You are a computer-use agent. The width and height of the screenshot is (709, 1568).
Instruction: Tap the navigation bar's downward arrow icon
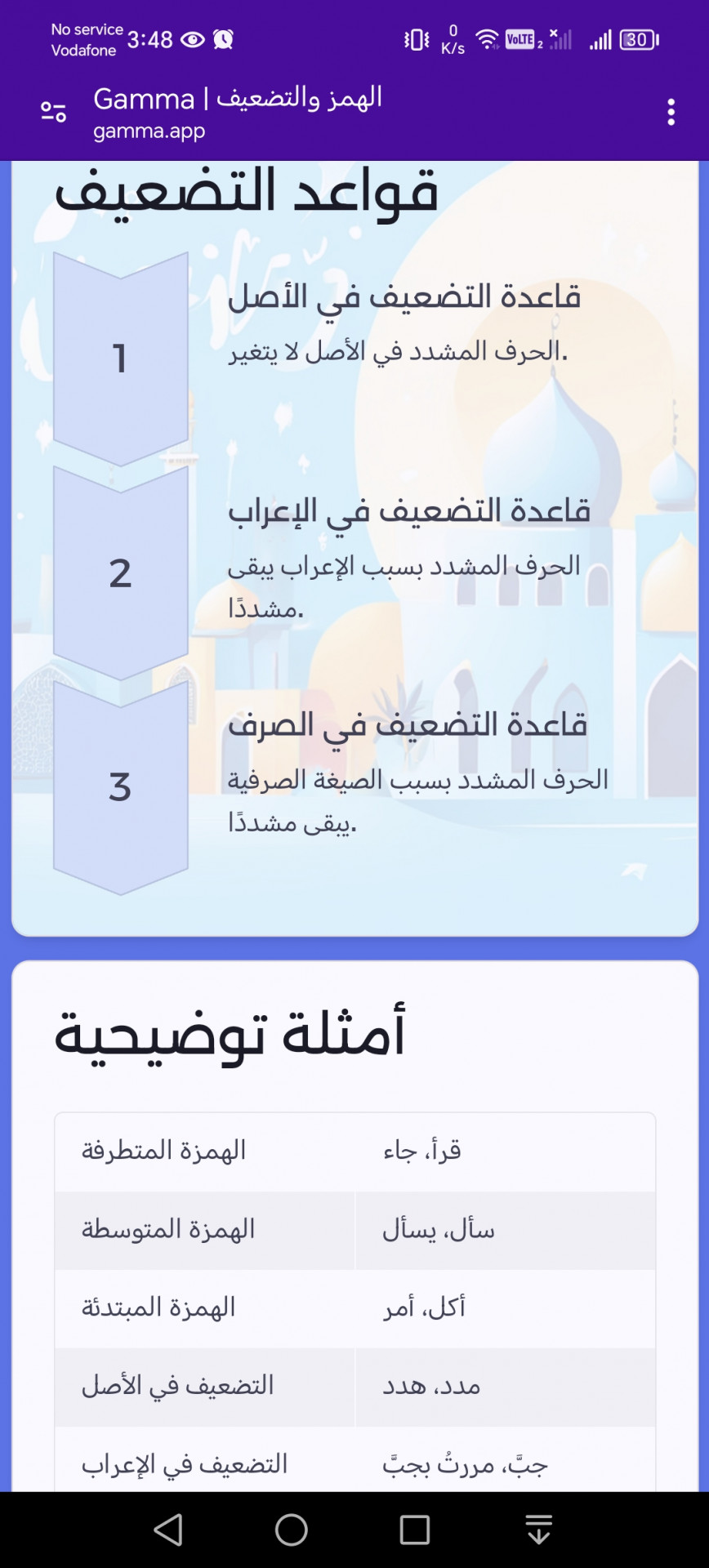tap(538, 1529)
